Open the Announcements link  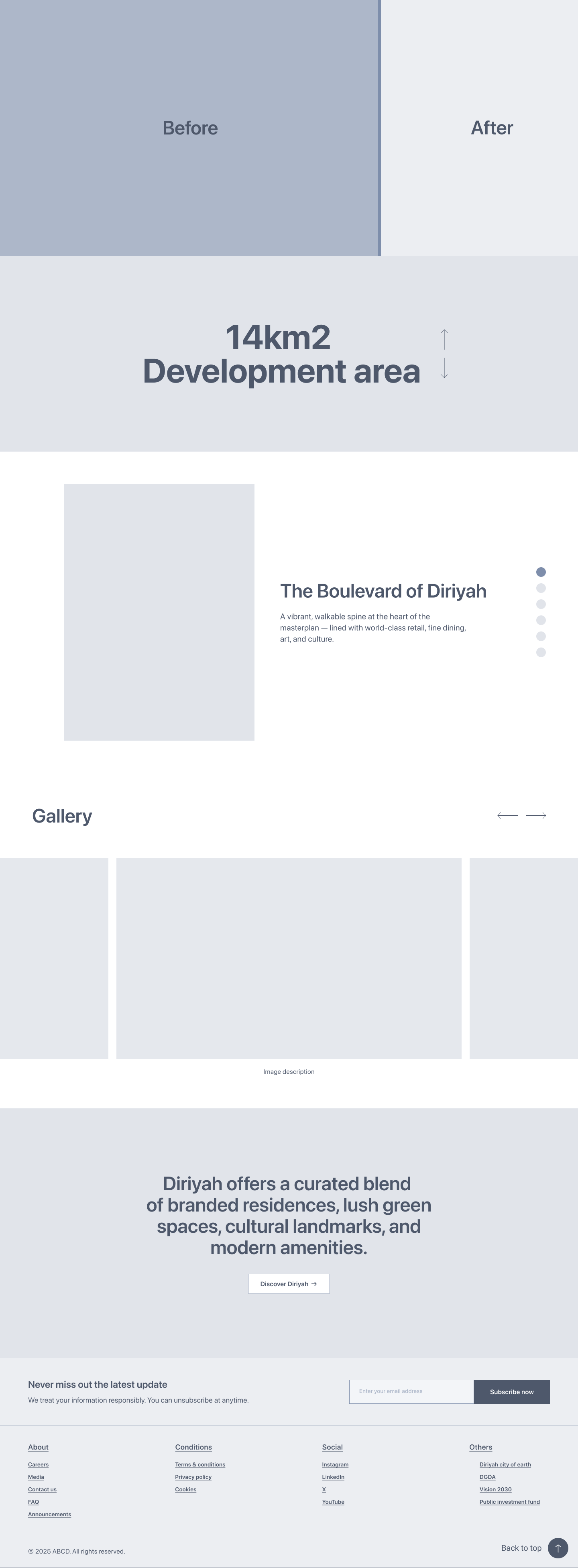(49, 1515)
